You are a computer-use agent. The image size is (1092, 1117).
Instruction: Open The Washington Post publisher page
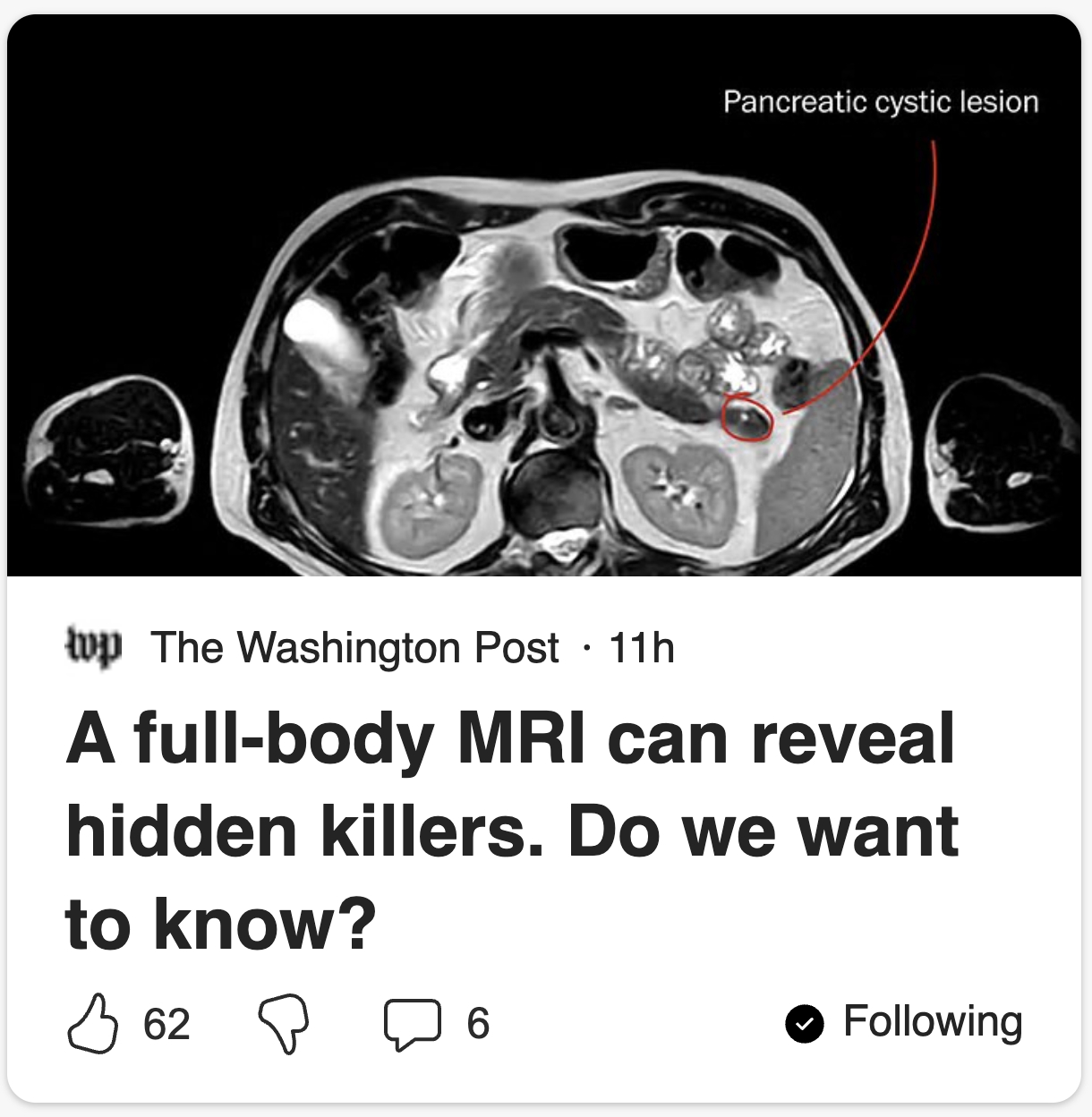click(354, 648)
